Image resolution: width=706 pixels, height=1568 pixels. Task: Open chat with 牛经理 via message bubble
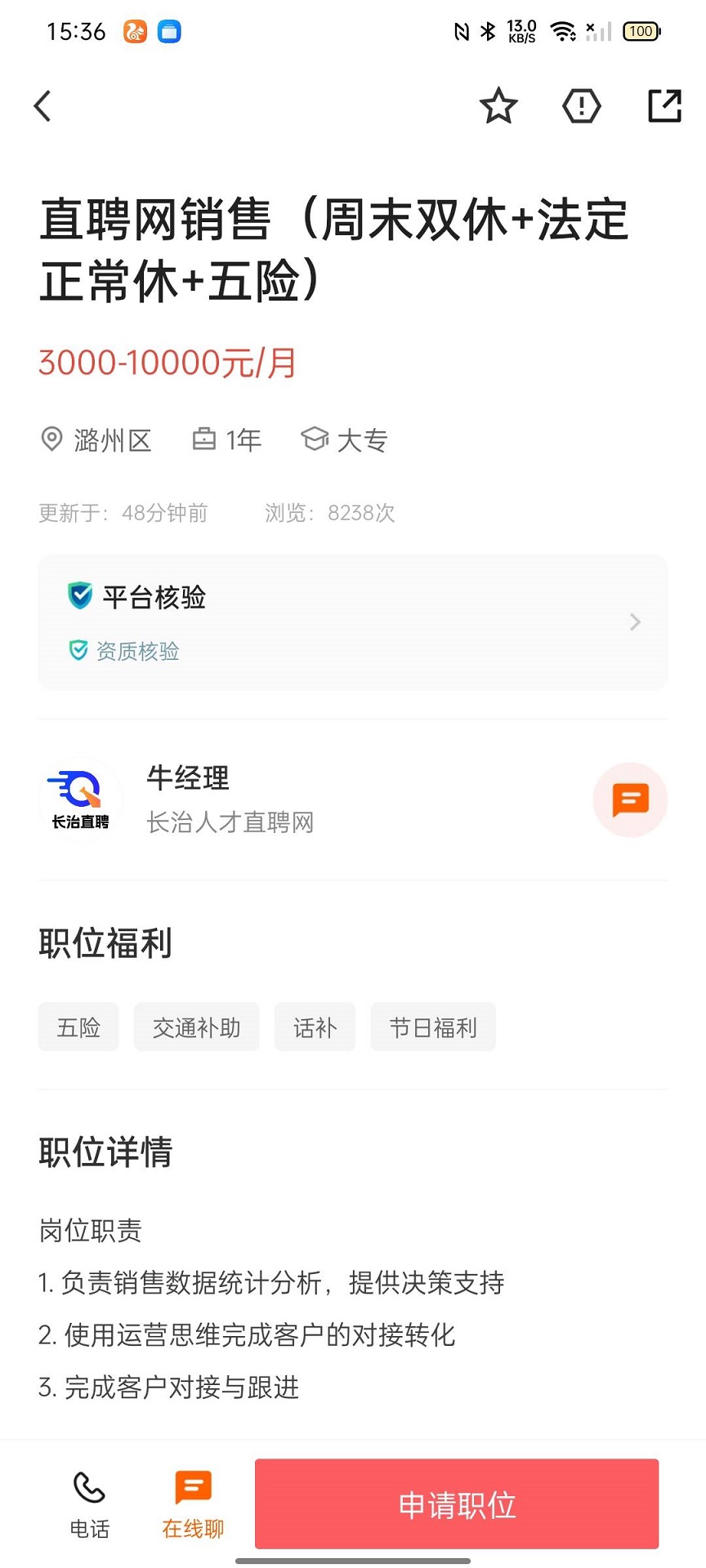pyautogui.click(x=630, y=800)
